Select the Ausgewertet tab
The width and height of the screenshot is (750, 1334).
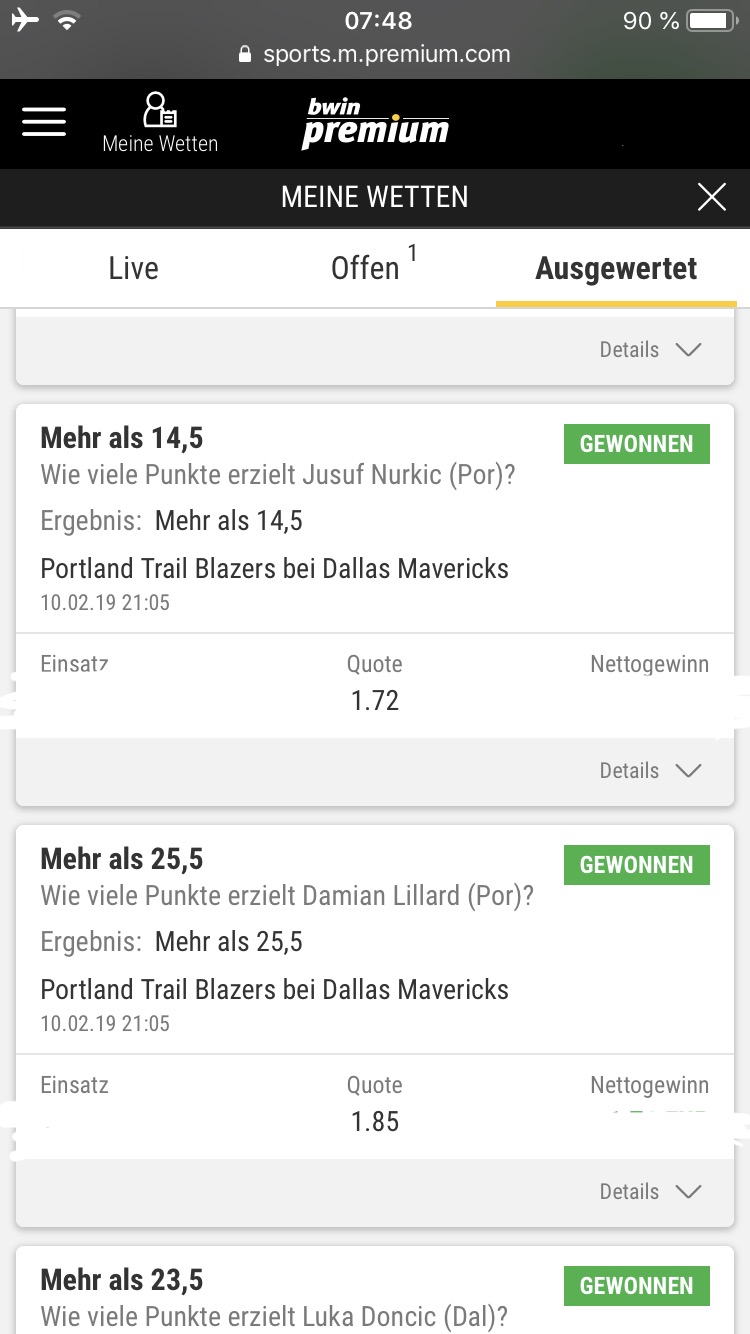click(616, 268)
